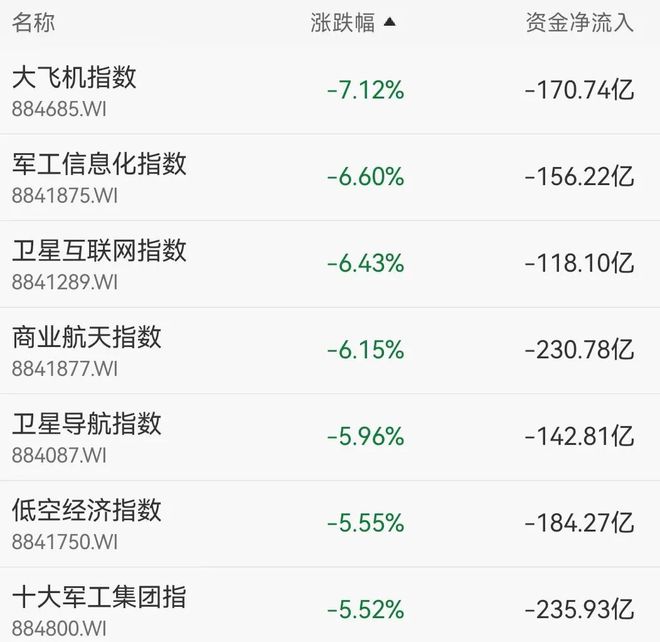The height and width of the screenshot is (642, 660).
Task: Open 十大军工集团指 index row
Action: pyautogui.click(x=100, y=598)
